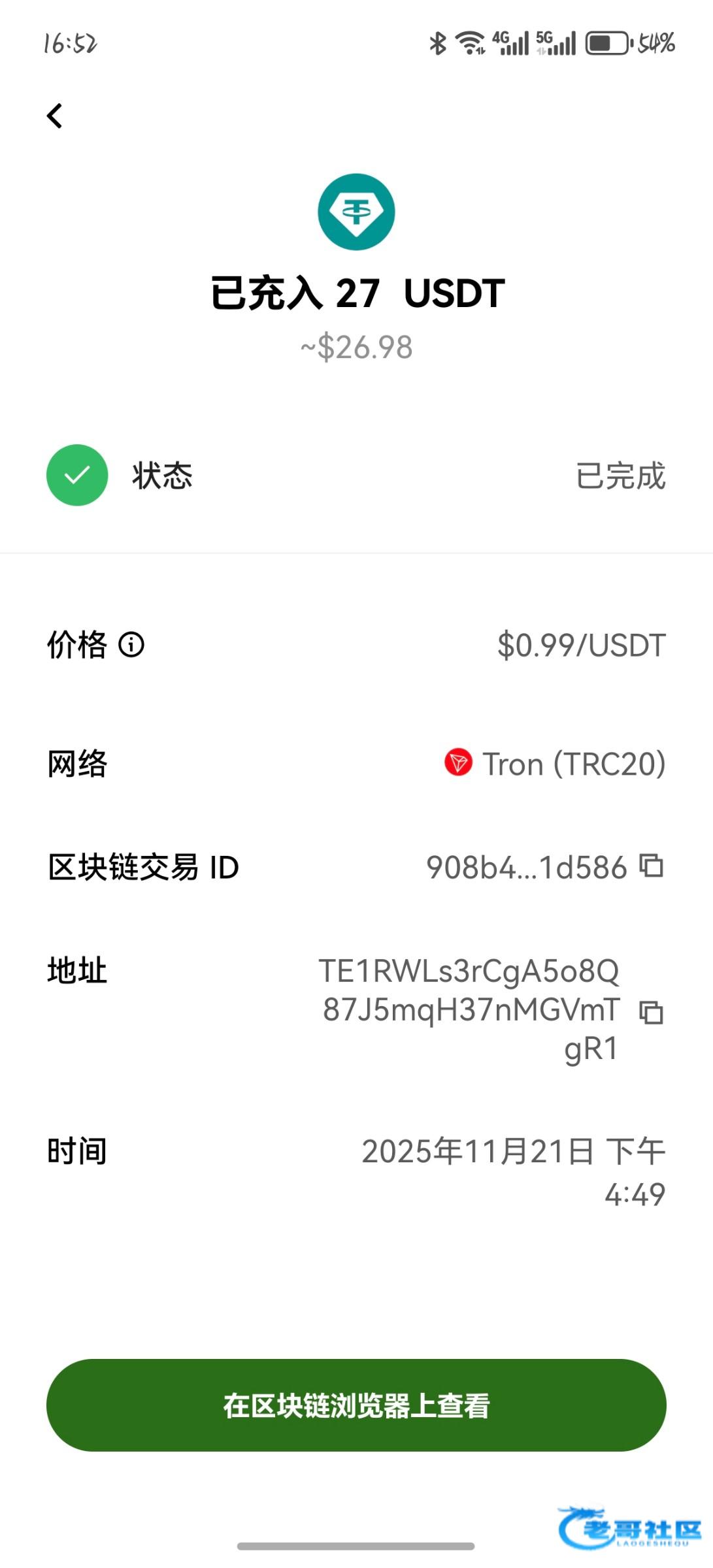Open the price info icon
713x1568 pixels.
131,645
